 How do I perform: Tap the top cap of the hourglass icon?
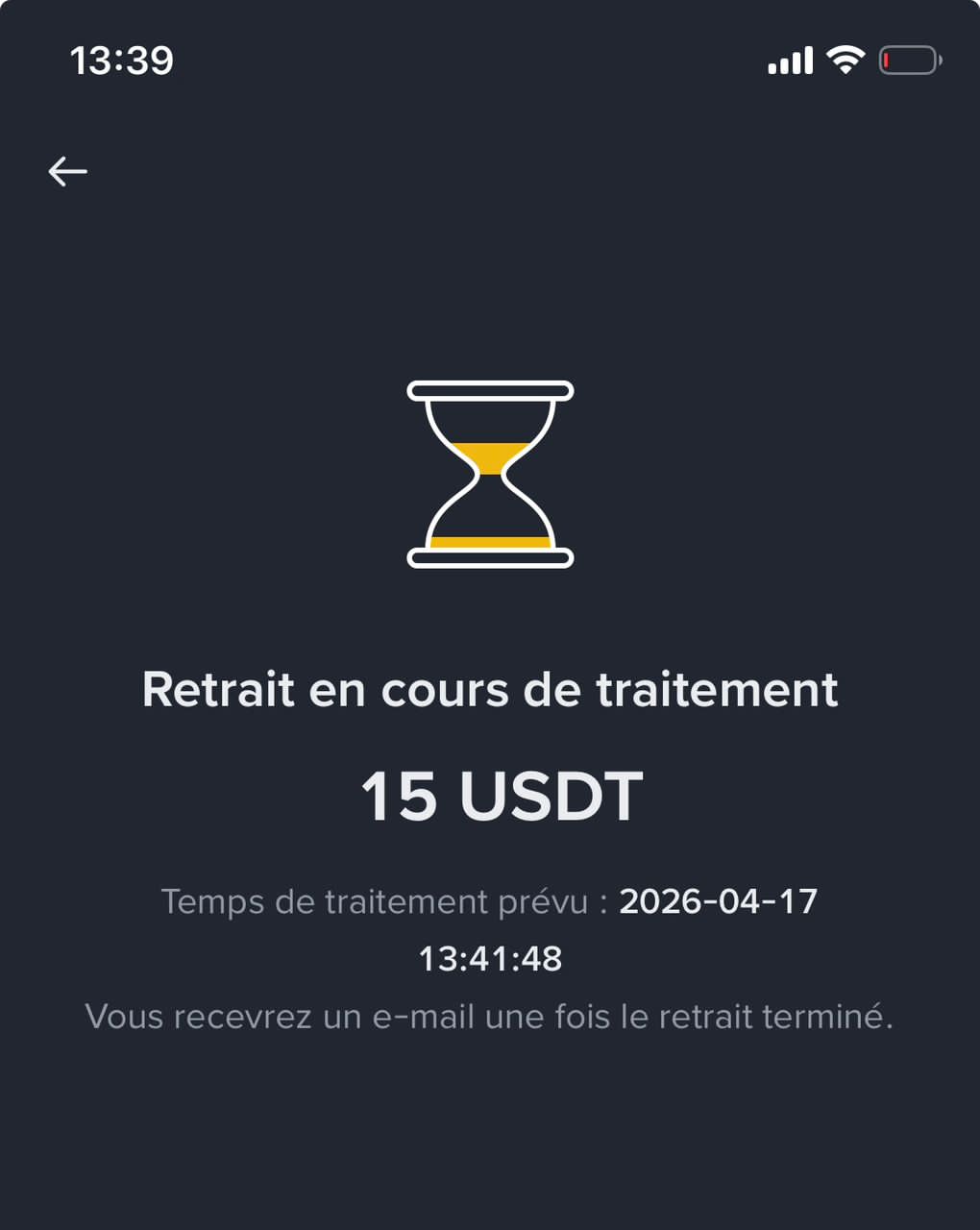pos(490,390)
